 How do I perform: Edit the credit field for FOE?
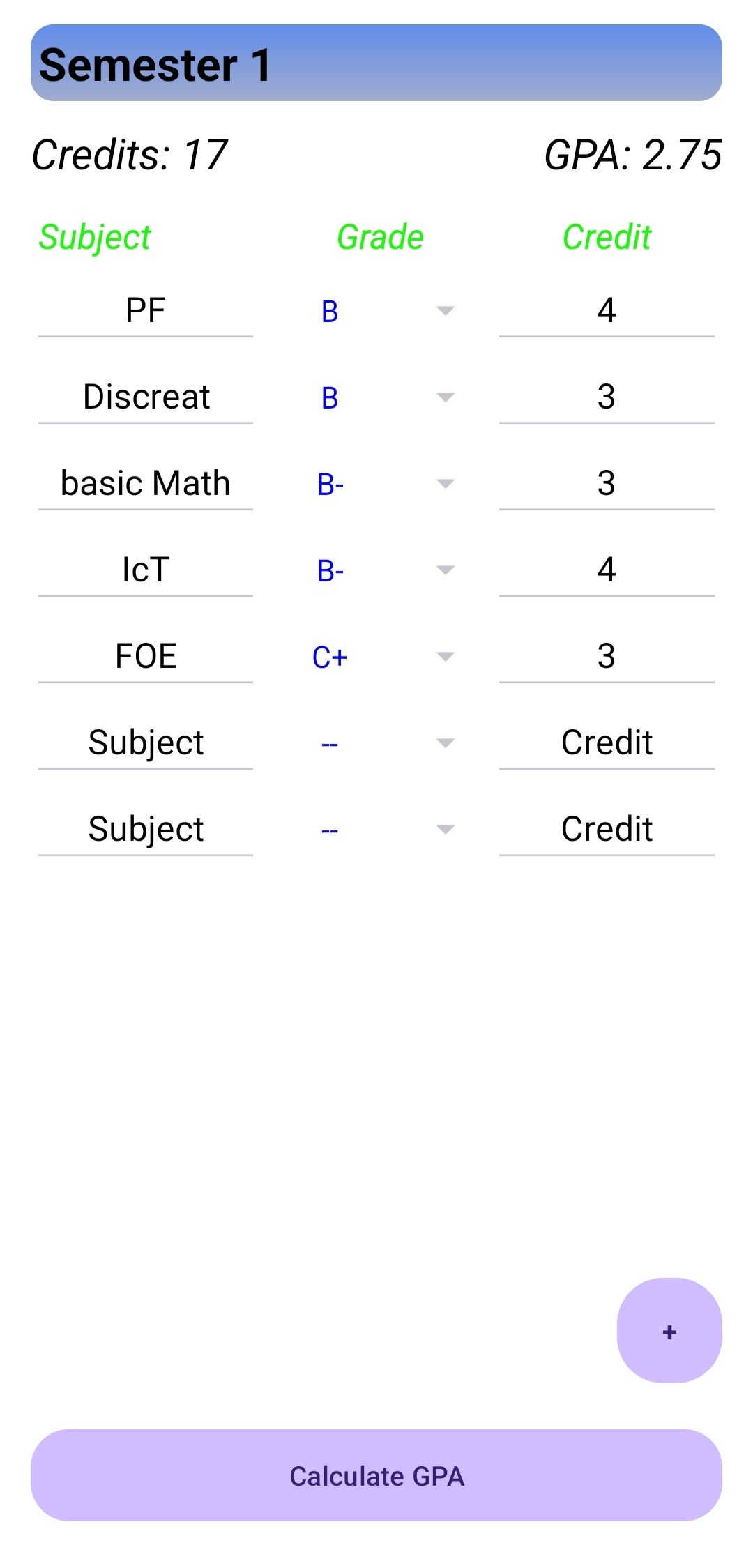(607, 657)
